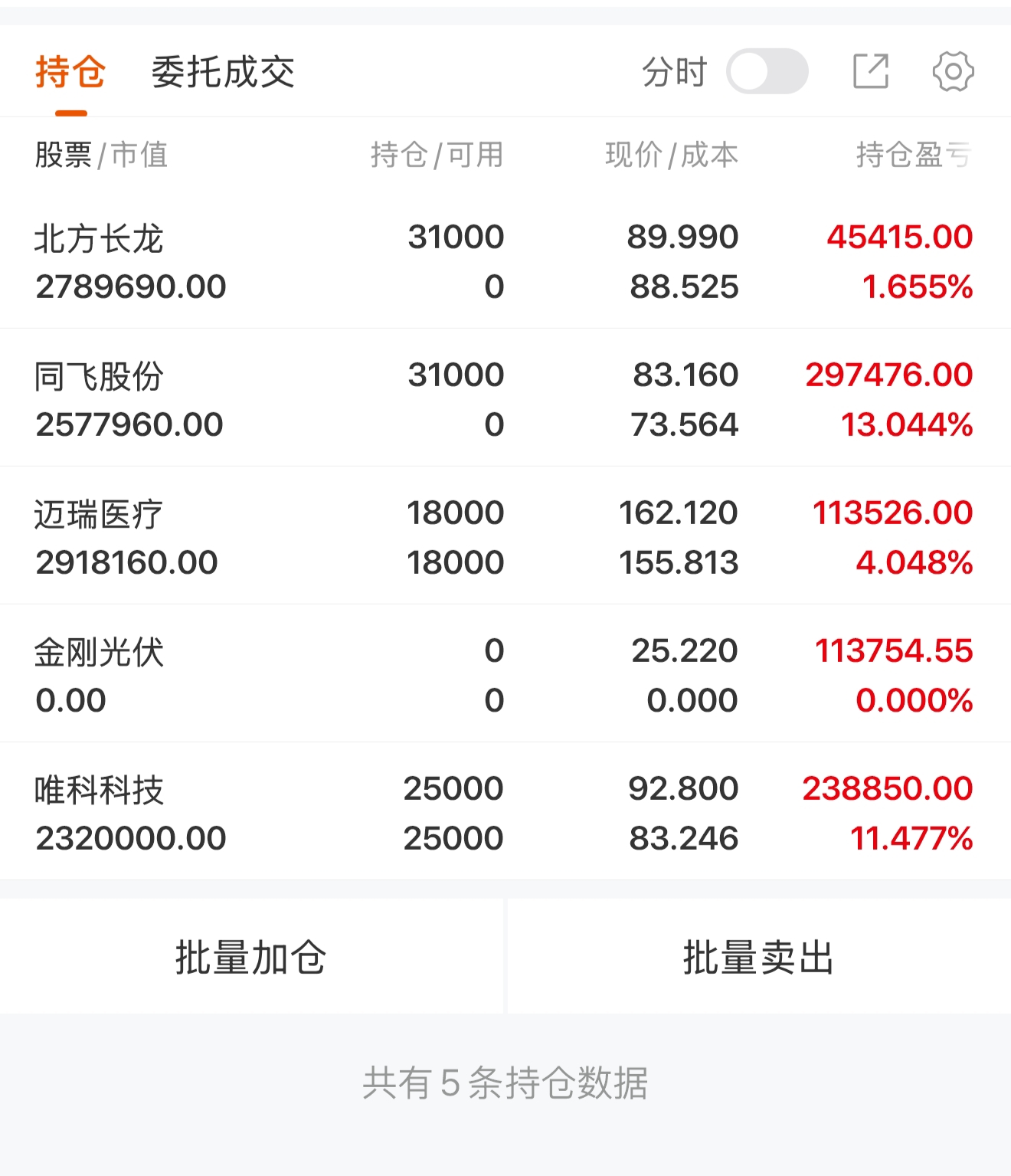Sort by the 持仓盈亏 column header
The image size is (1011, 1176).
tap(914, 155)
